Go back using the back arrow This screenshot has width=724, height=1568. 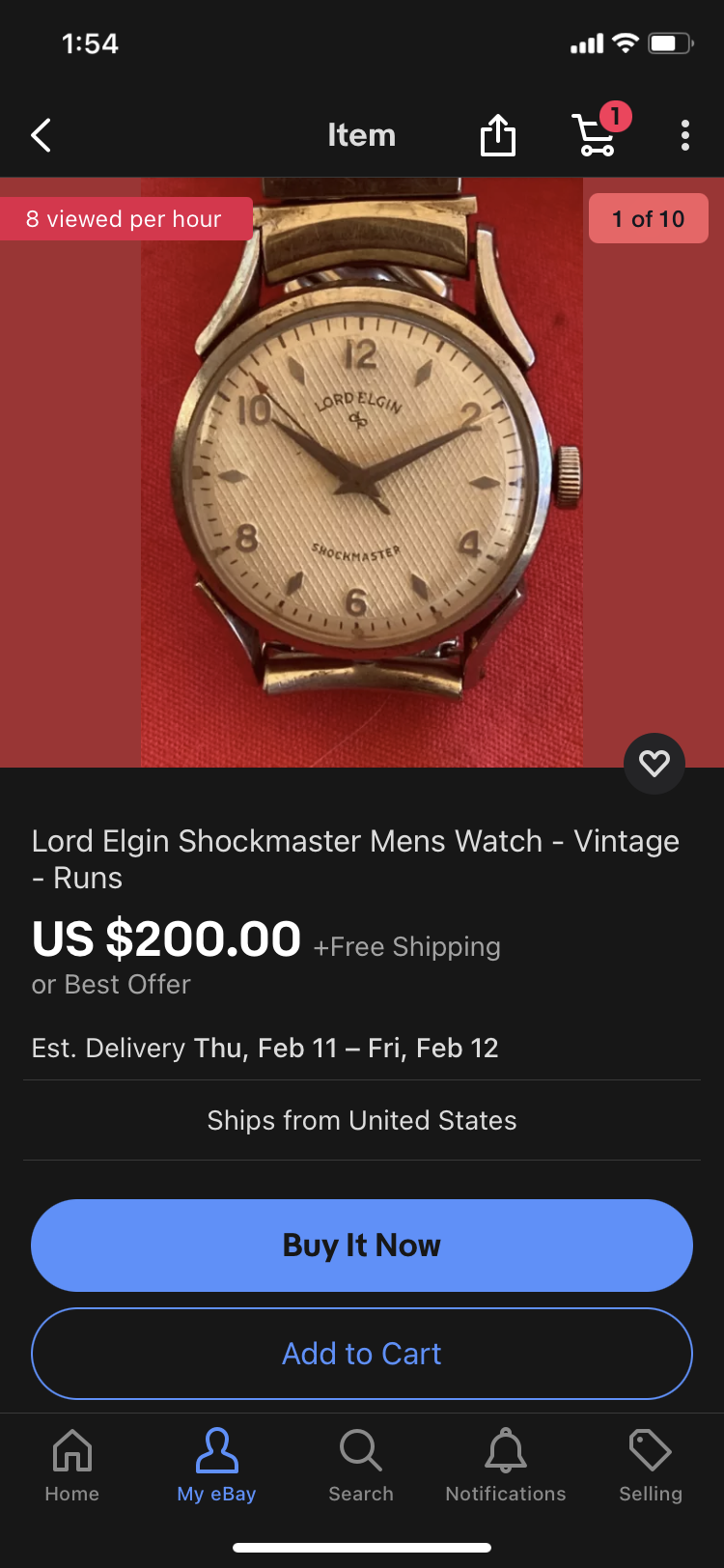click(x=42, y=135)
